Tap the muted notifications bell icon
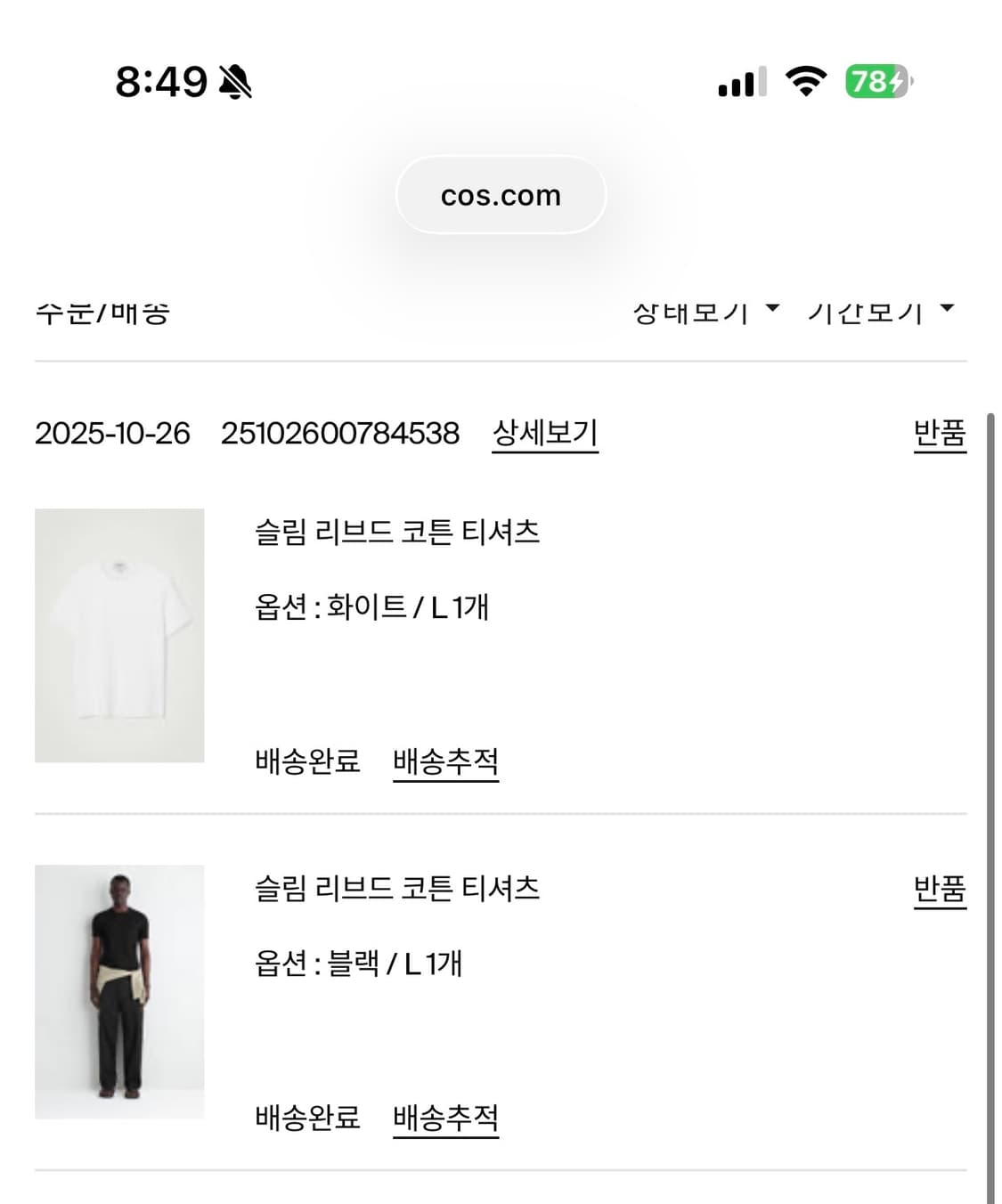 pyautogui.click(x=233, y=83)
